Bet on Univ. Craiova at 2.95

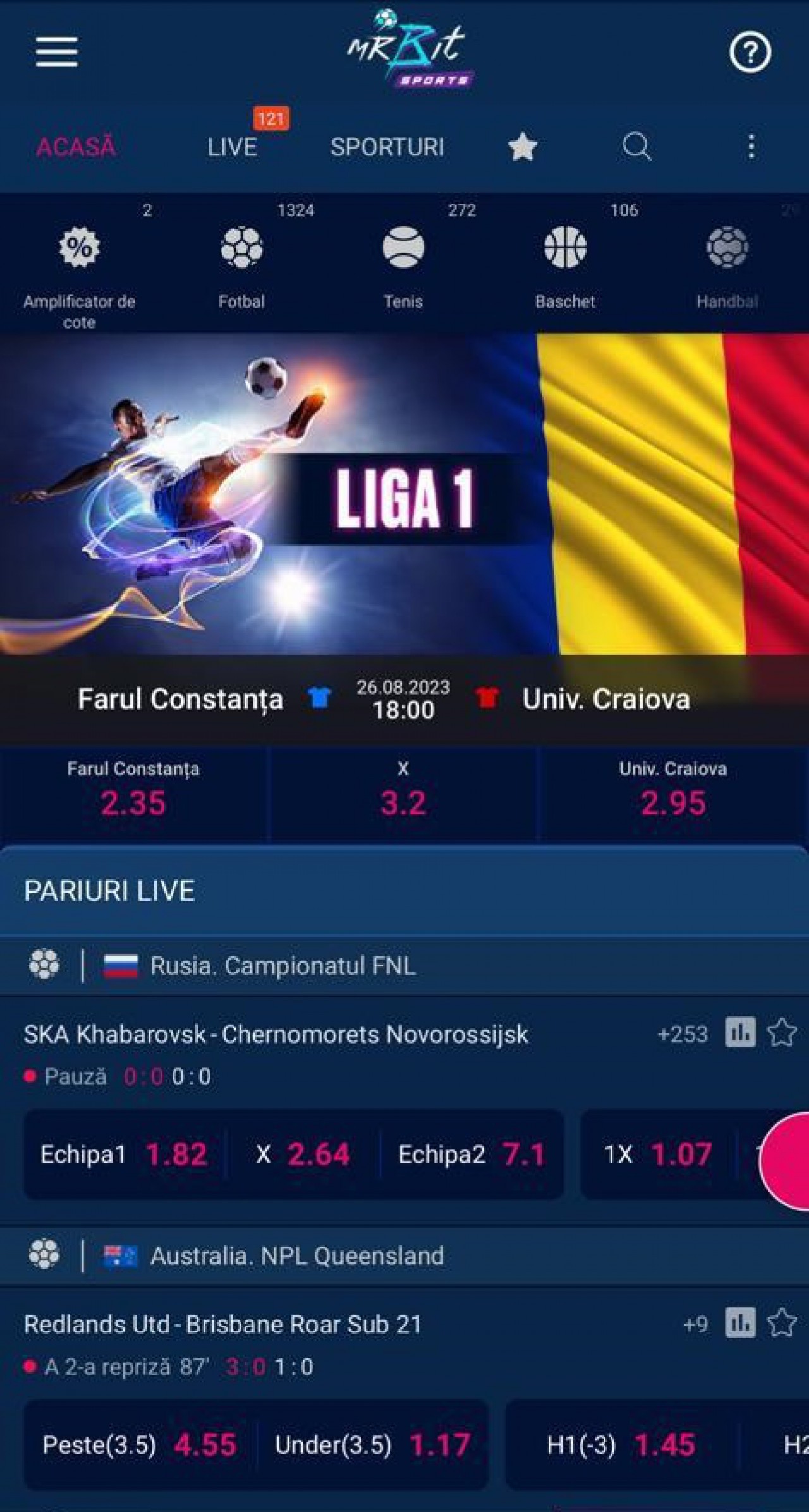(673, 794)
